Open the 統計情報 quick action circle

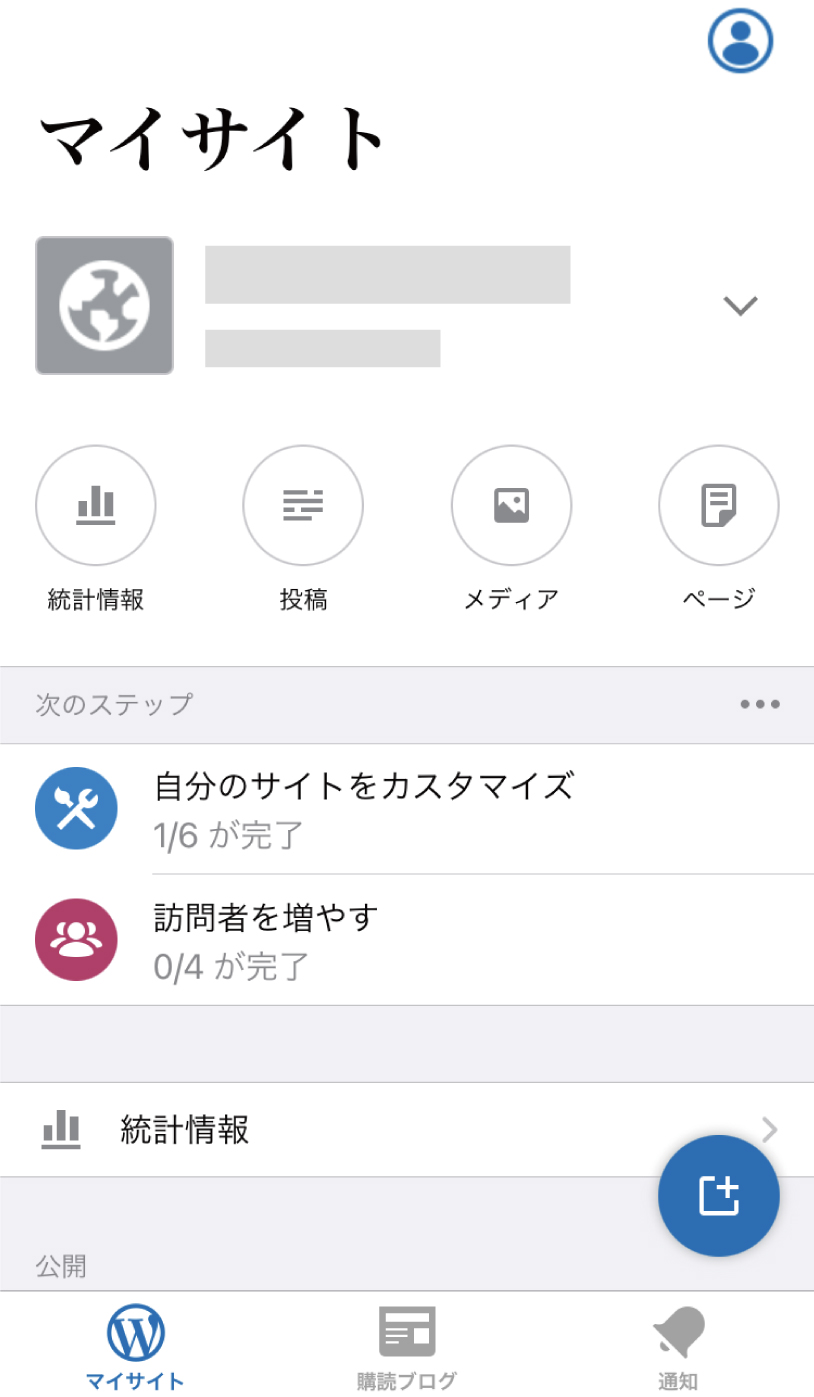(x=96, y=506)
